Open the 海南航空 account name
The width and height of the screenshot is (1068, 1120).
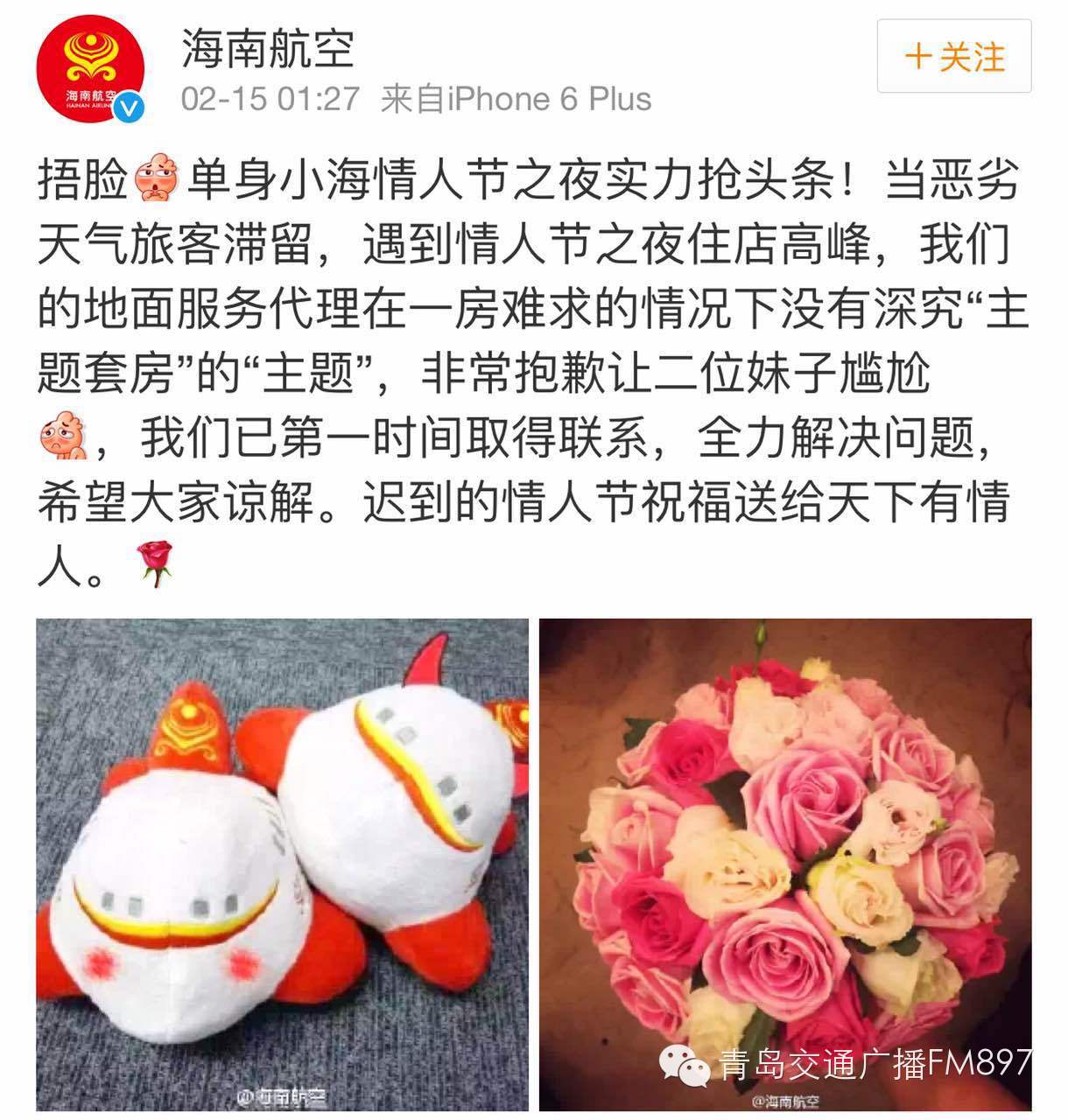(x=269, y=47)
